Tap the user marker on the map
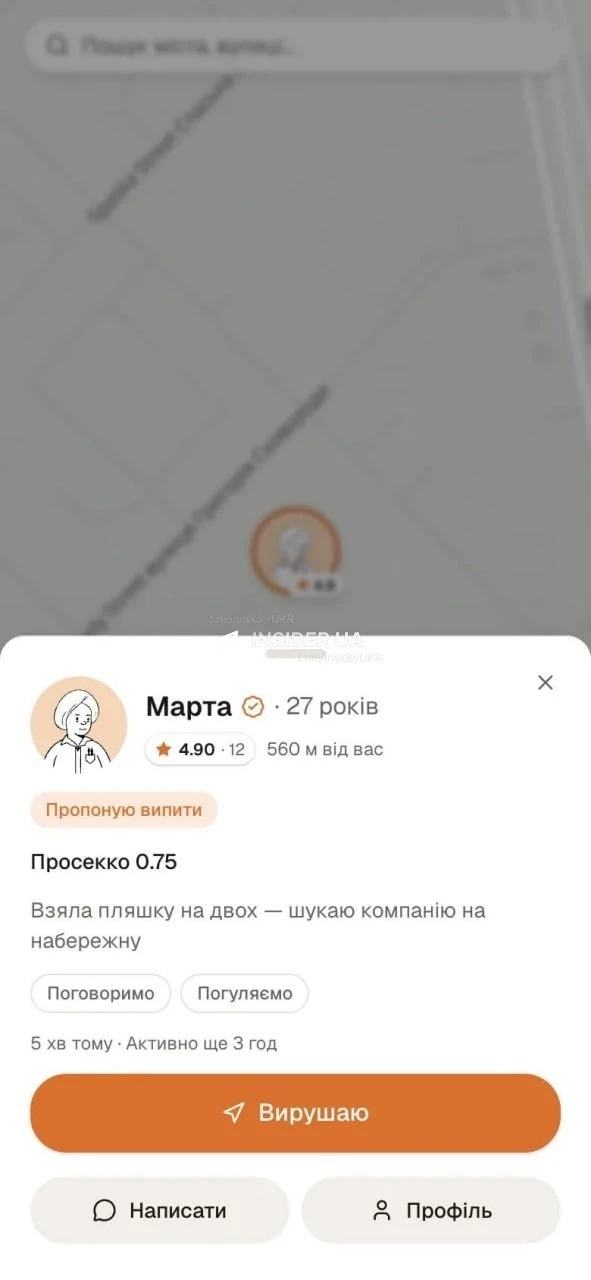 [x=296, y=551]
